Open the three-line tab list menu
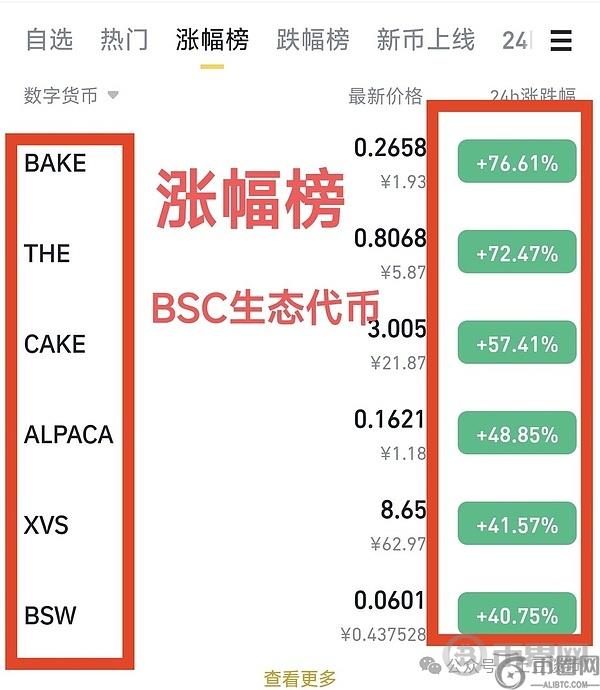600x690 pixels. click(561, 41)
